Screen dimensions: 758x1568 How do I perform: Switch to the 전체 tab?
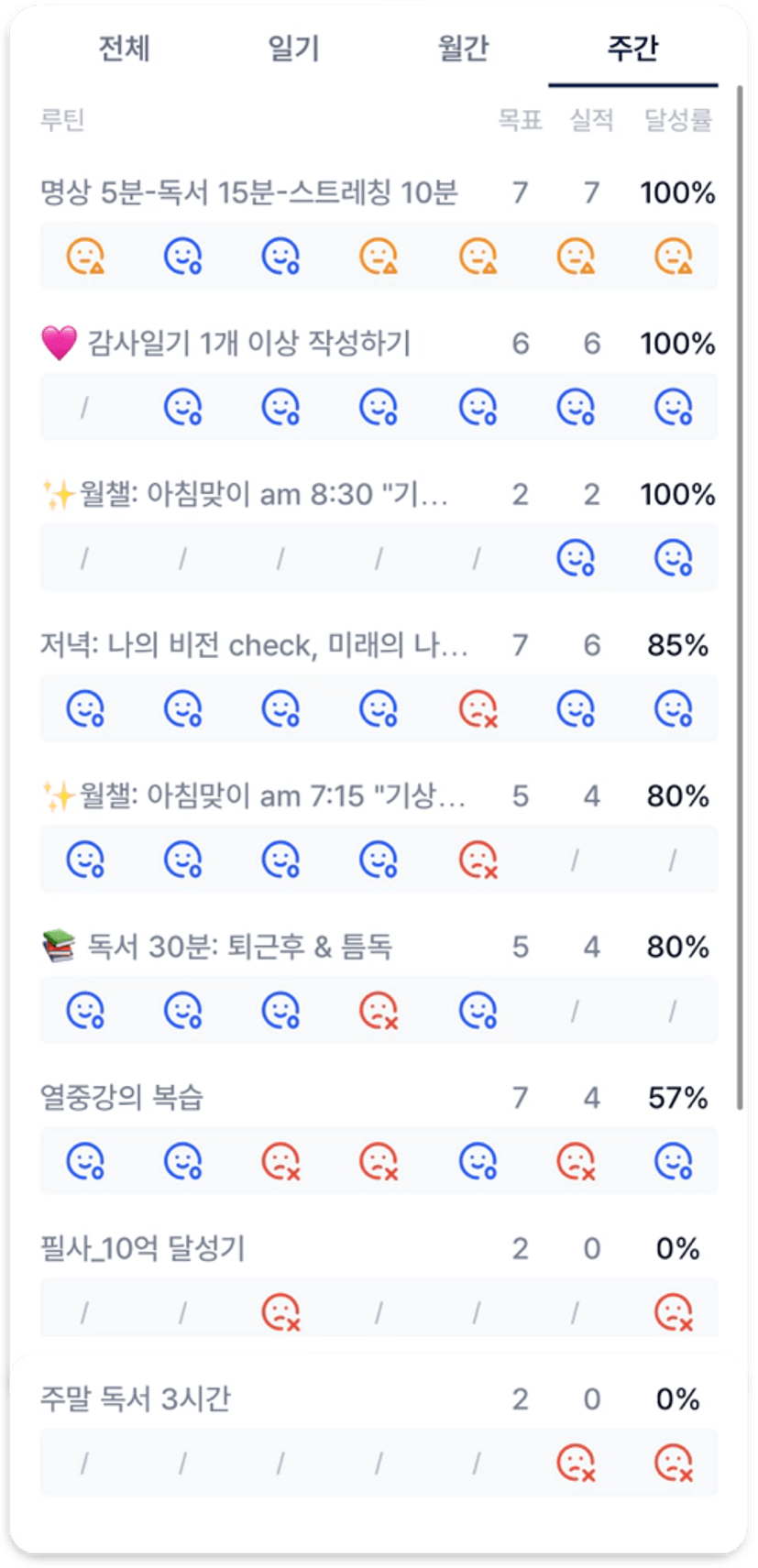(x=124, y=49)
